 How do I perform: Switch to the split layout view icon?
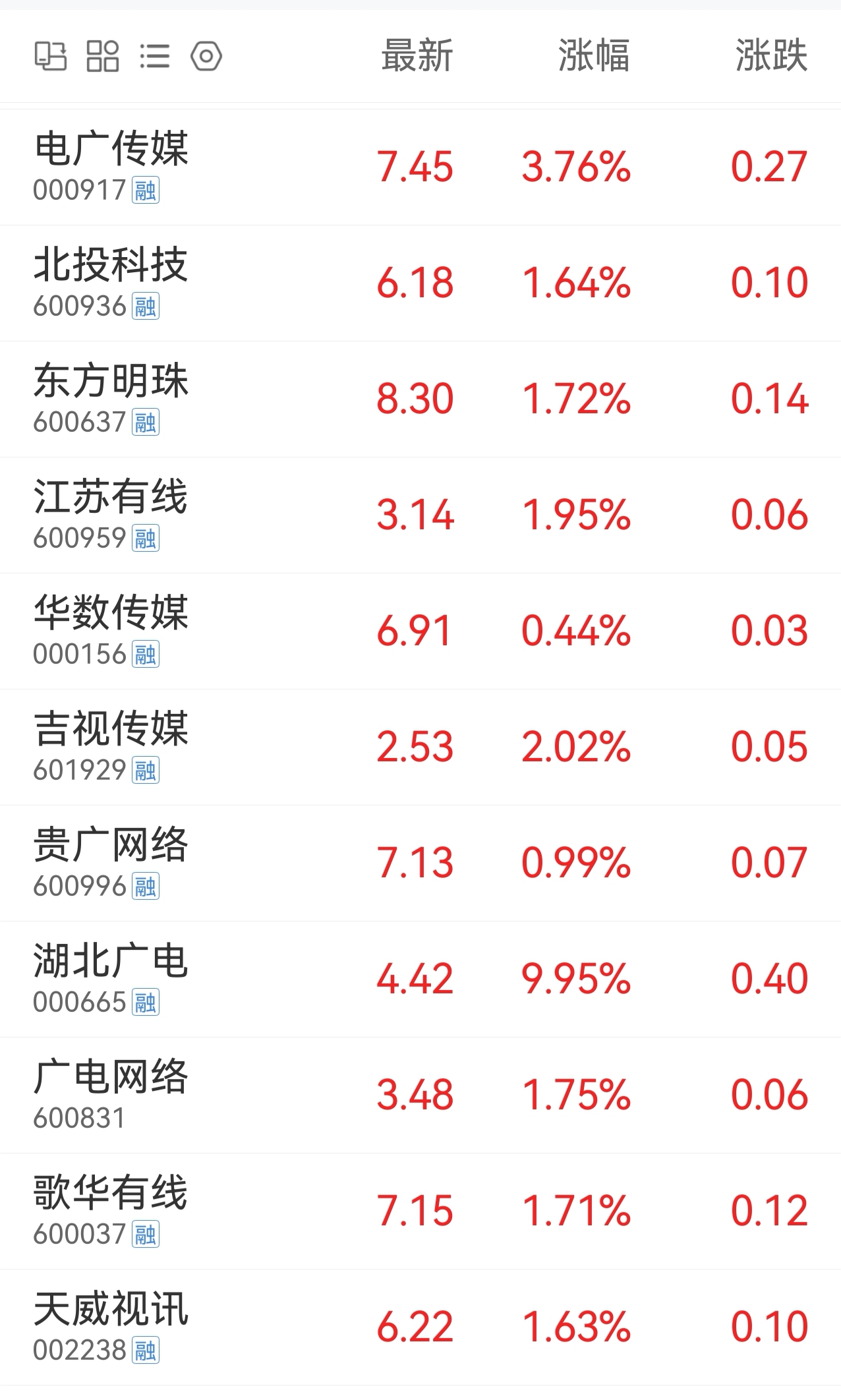[x=51, y=56]
